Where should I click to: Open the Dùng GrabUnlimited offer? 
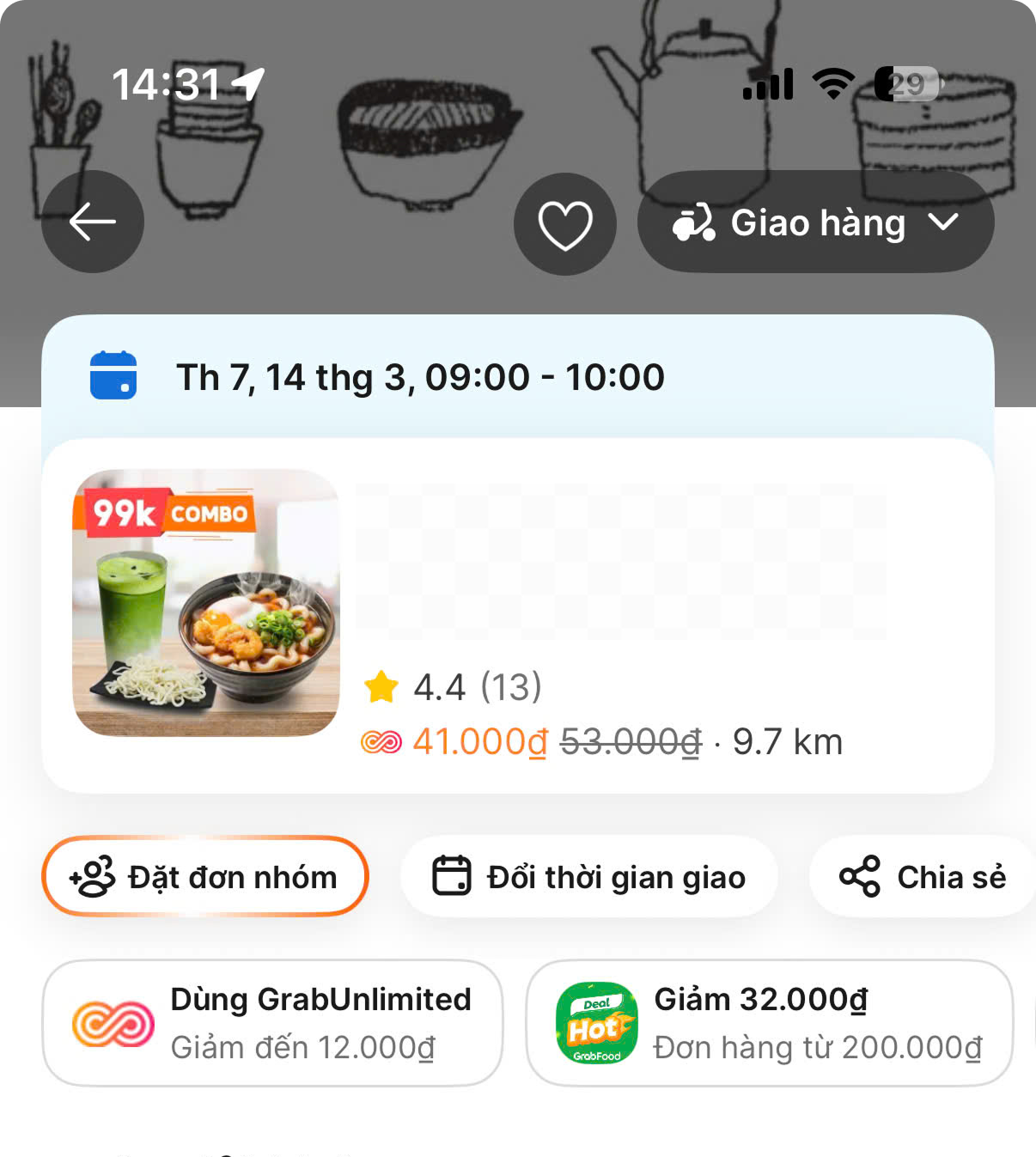(x=272, y=1023)
